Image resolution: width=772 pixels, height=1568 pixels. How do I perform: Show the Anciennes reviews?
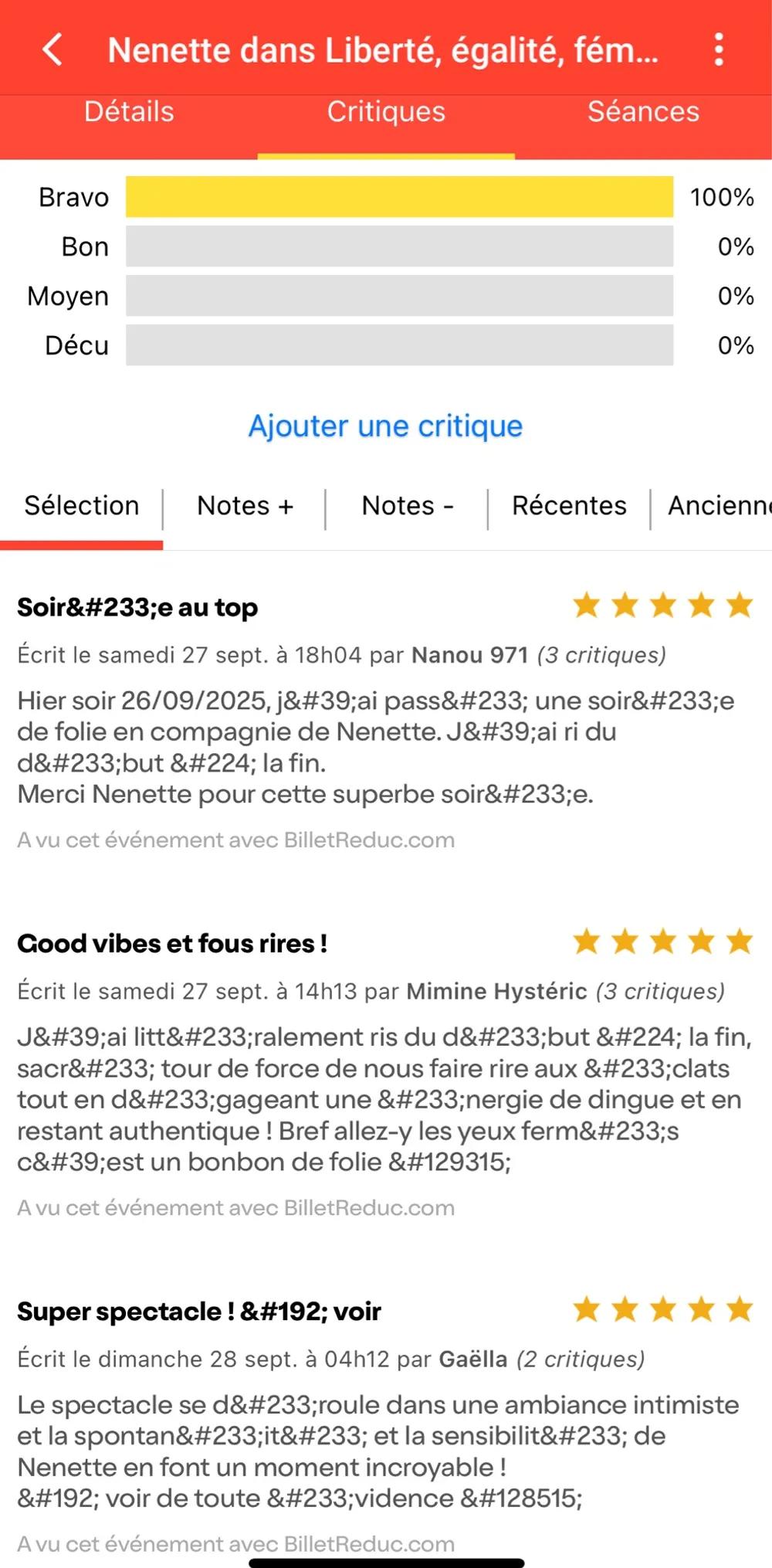(x=718, y=506)
